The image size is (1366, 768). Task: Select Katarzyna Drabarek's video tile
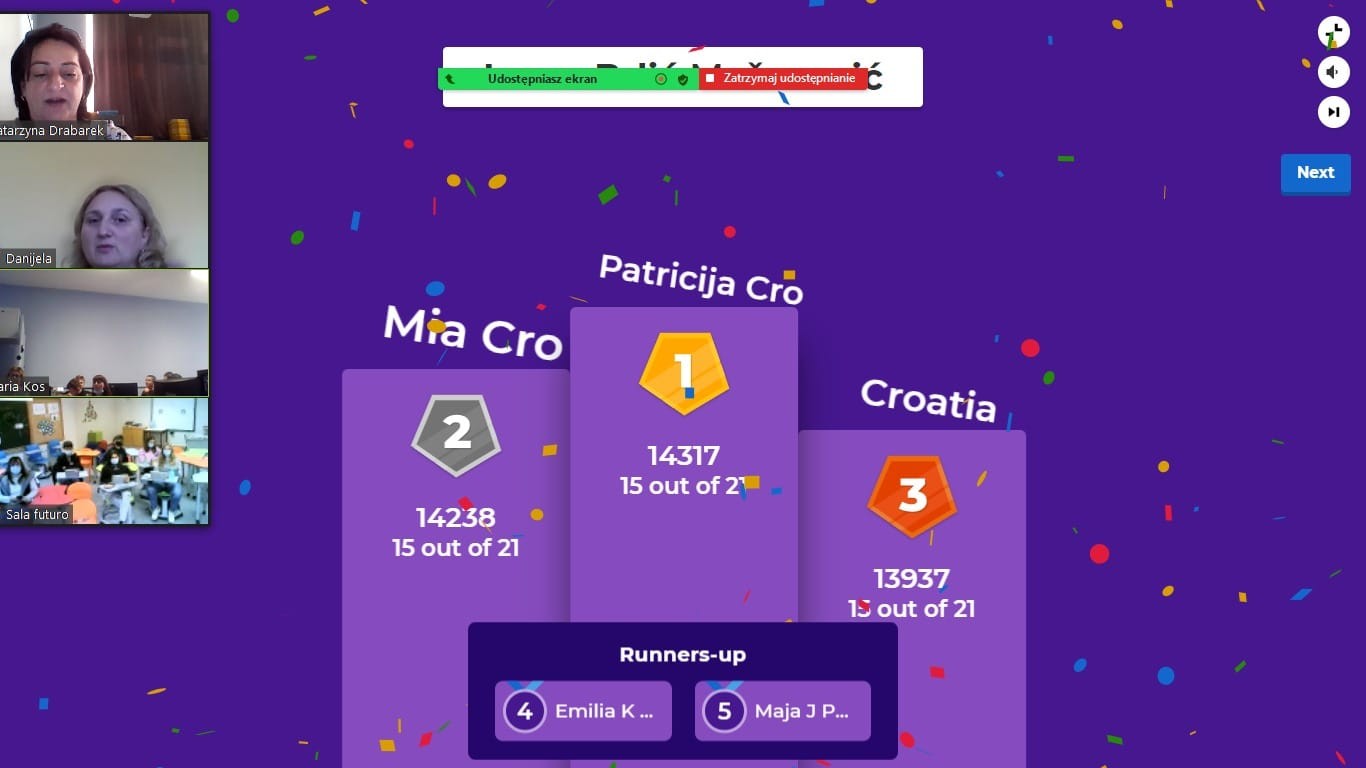tap(104, 75)
